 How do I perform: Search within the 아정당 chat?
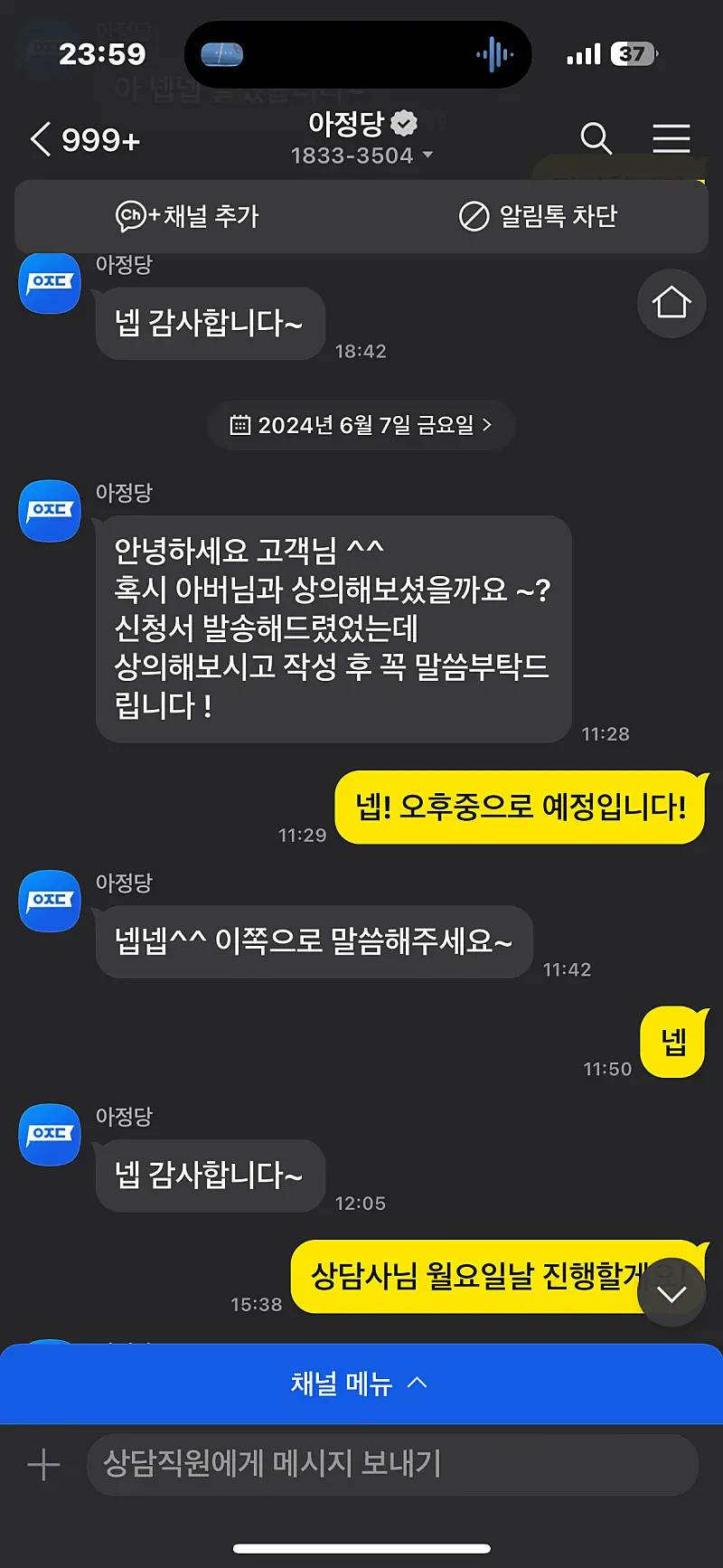[x=596, y=138]
